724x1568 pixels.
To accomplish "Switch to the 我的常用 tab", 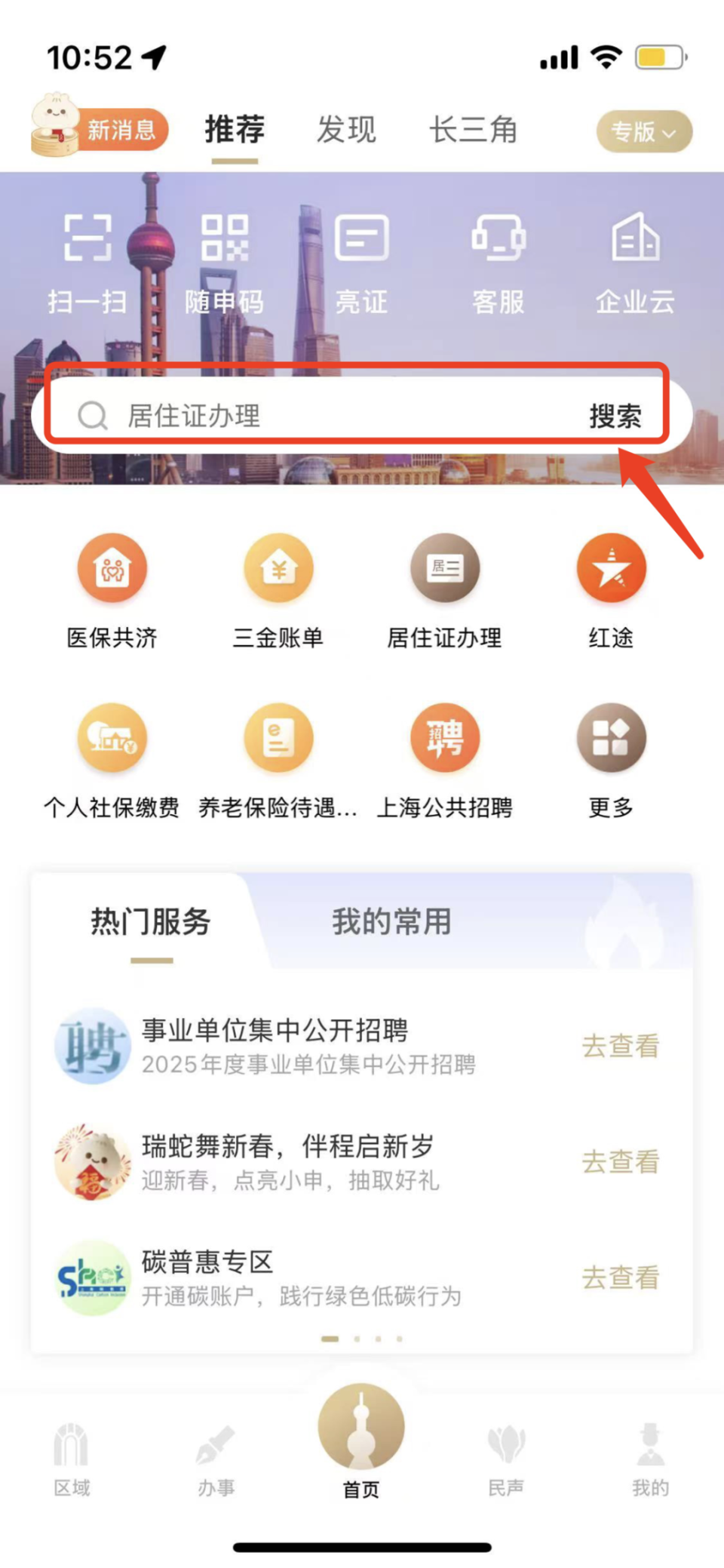I will [390, 921].
